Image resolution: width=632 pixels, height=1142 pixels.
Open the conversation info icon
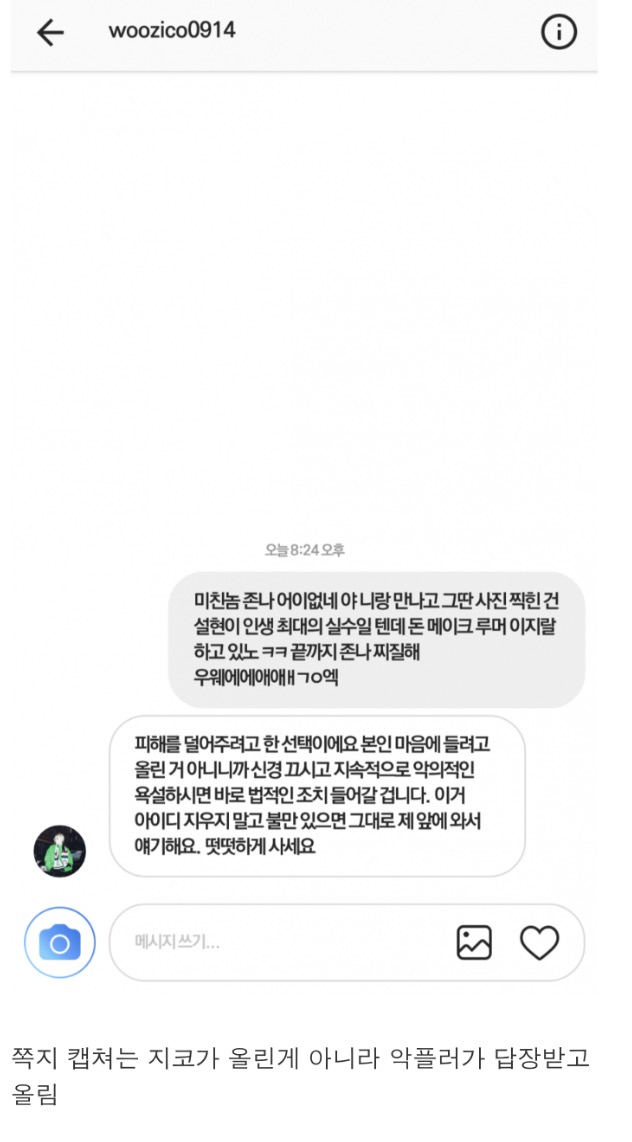(558, 32)
